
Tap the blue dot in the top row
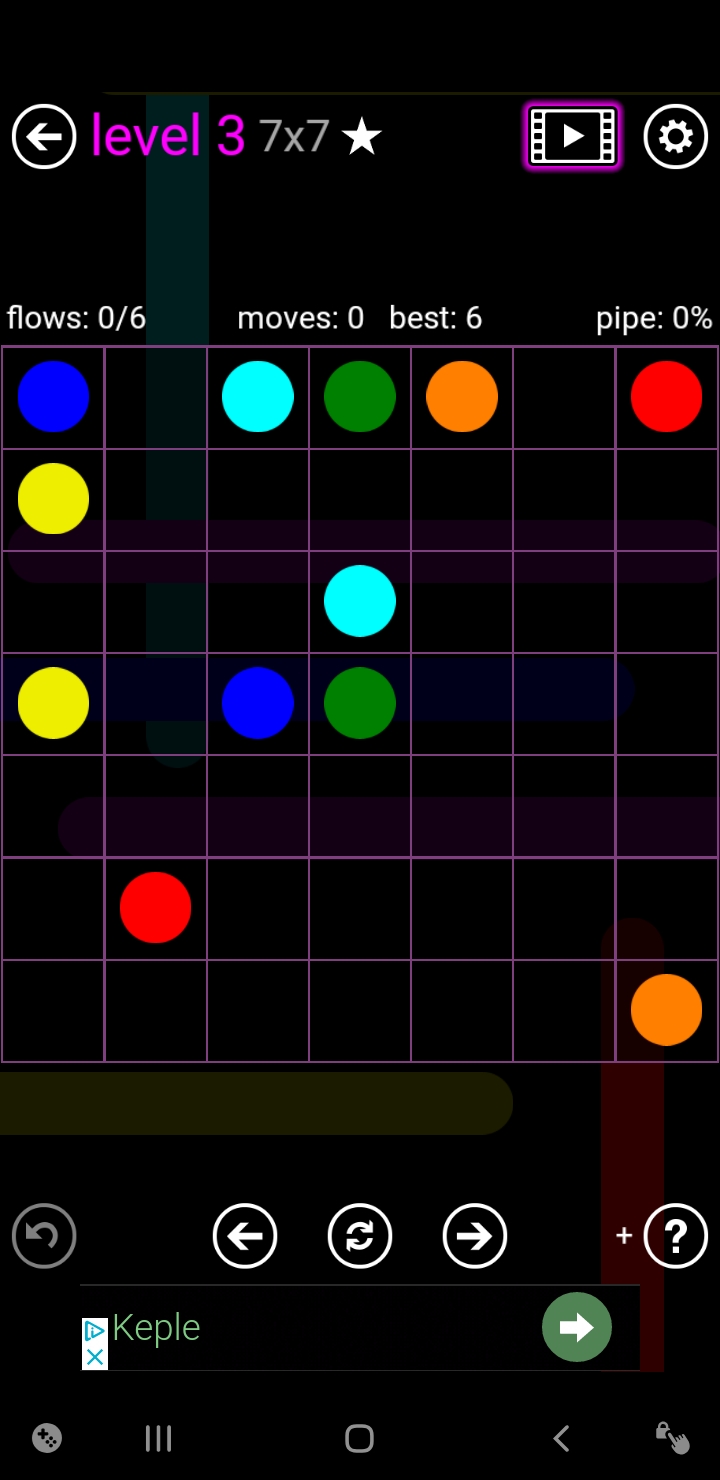pyautogui.click(x=53, y=396)
